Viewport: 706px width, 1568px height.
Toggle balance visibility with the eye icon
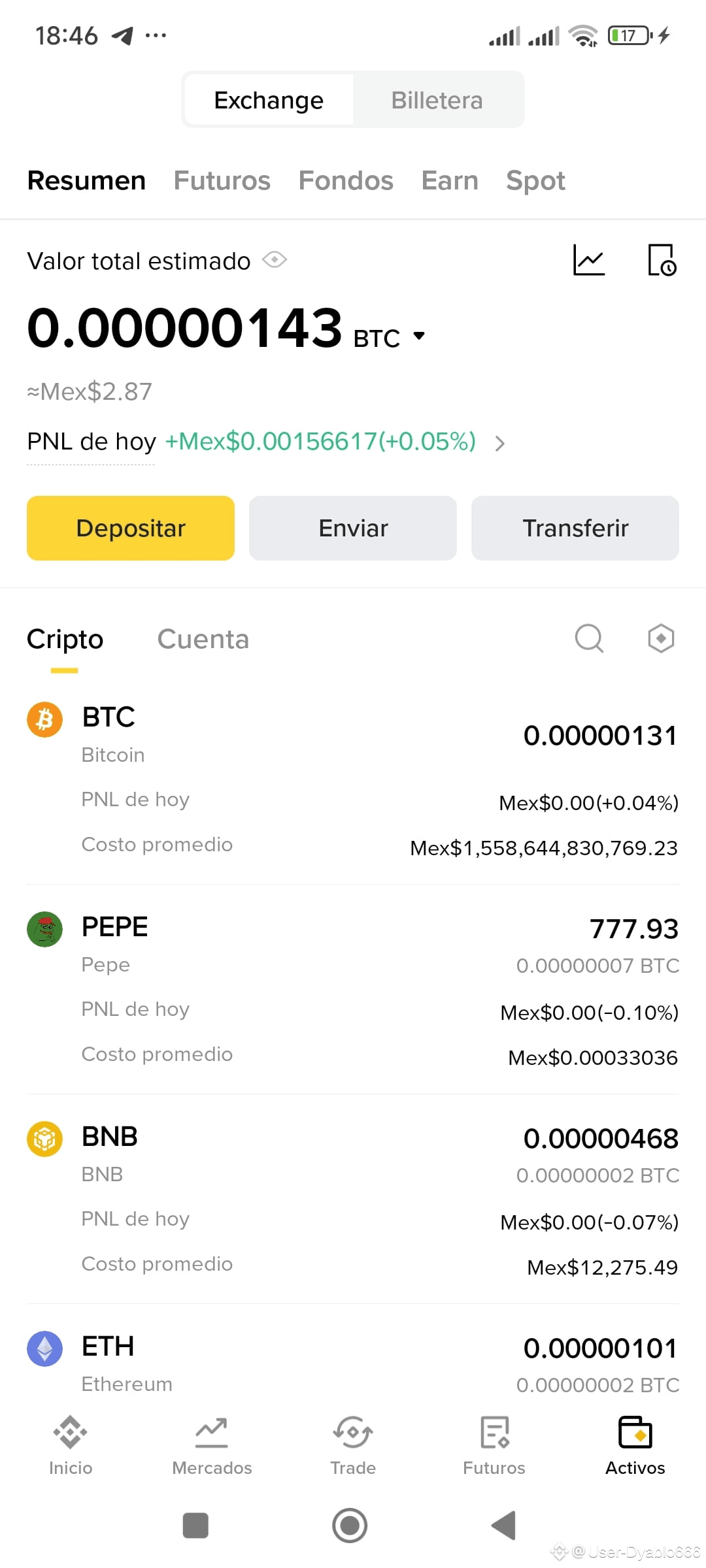(275, 260)
